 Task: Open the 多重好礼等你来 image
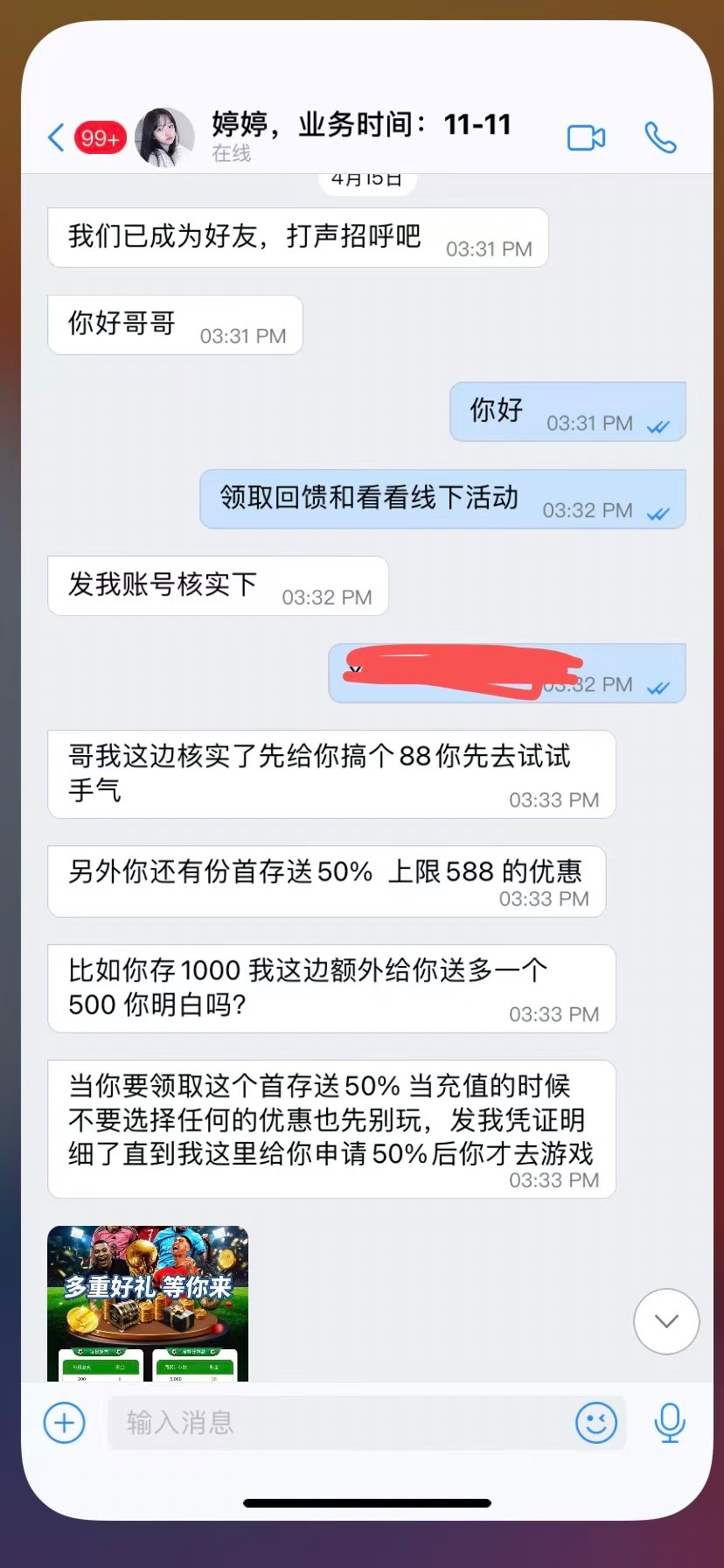[x=148, y=1303]
